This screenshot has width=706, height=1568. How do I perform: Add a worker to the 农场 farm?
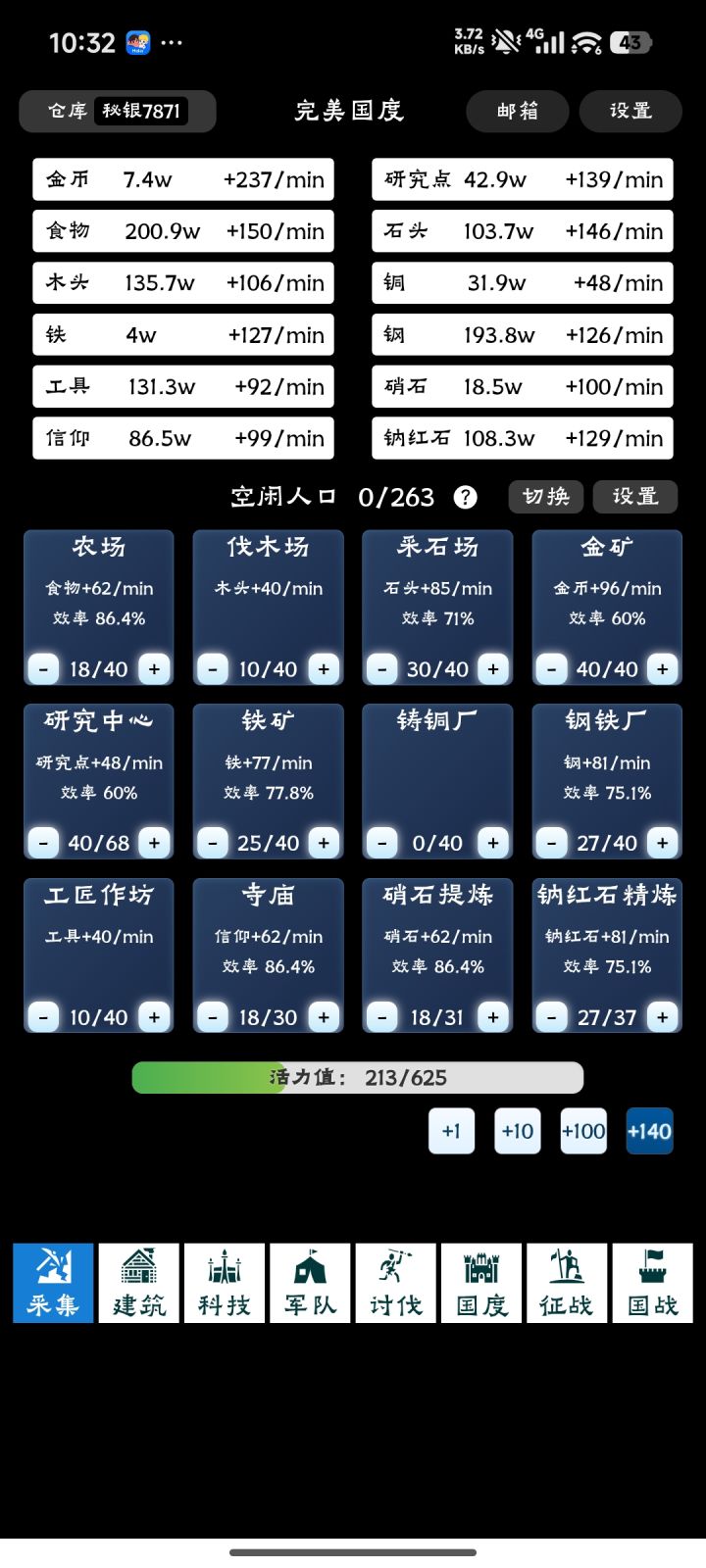[x=154, y=668]
